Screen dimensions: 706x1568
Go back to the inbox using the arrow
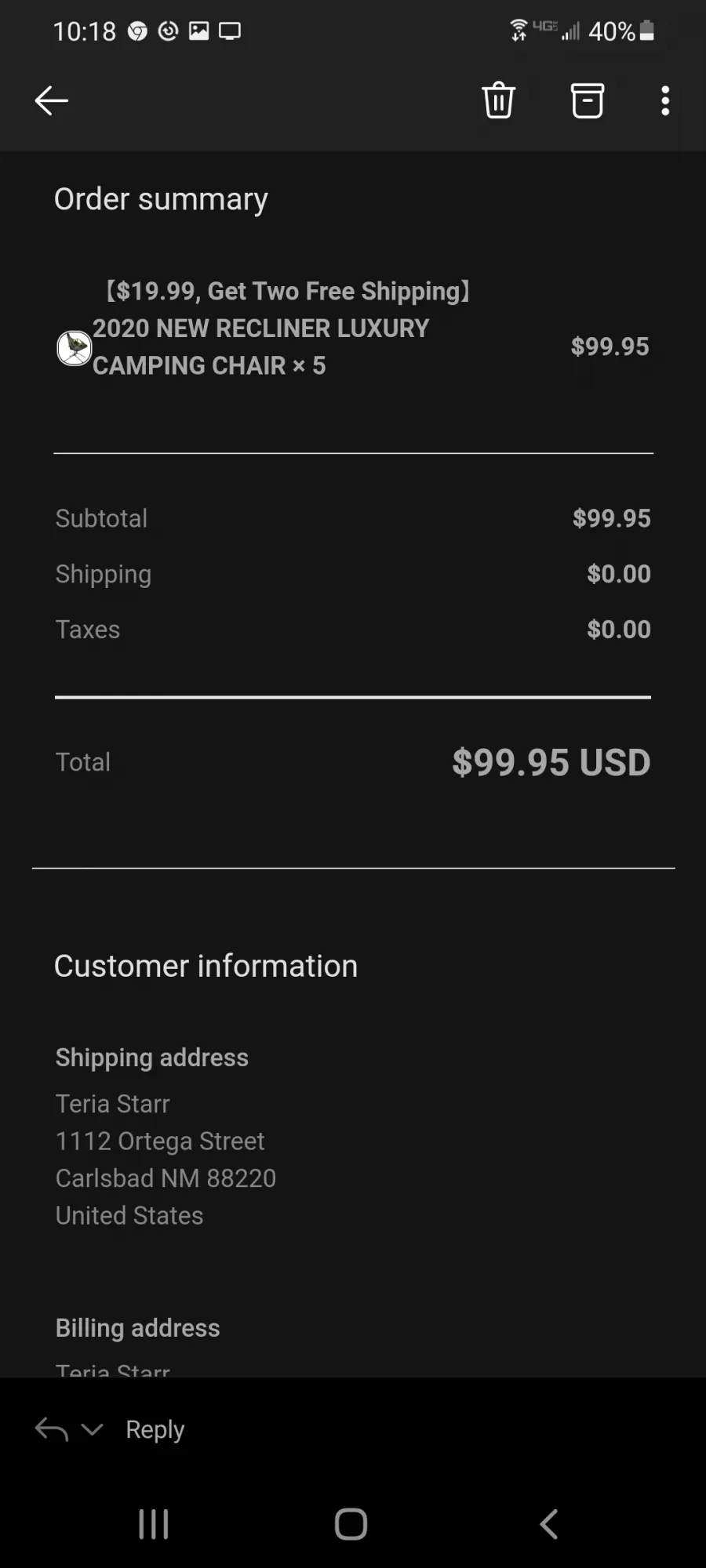pyautogui.click(x=52, y=100)
